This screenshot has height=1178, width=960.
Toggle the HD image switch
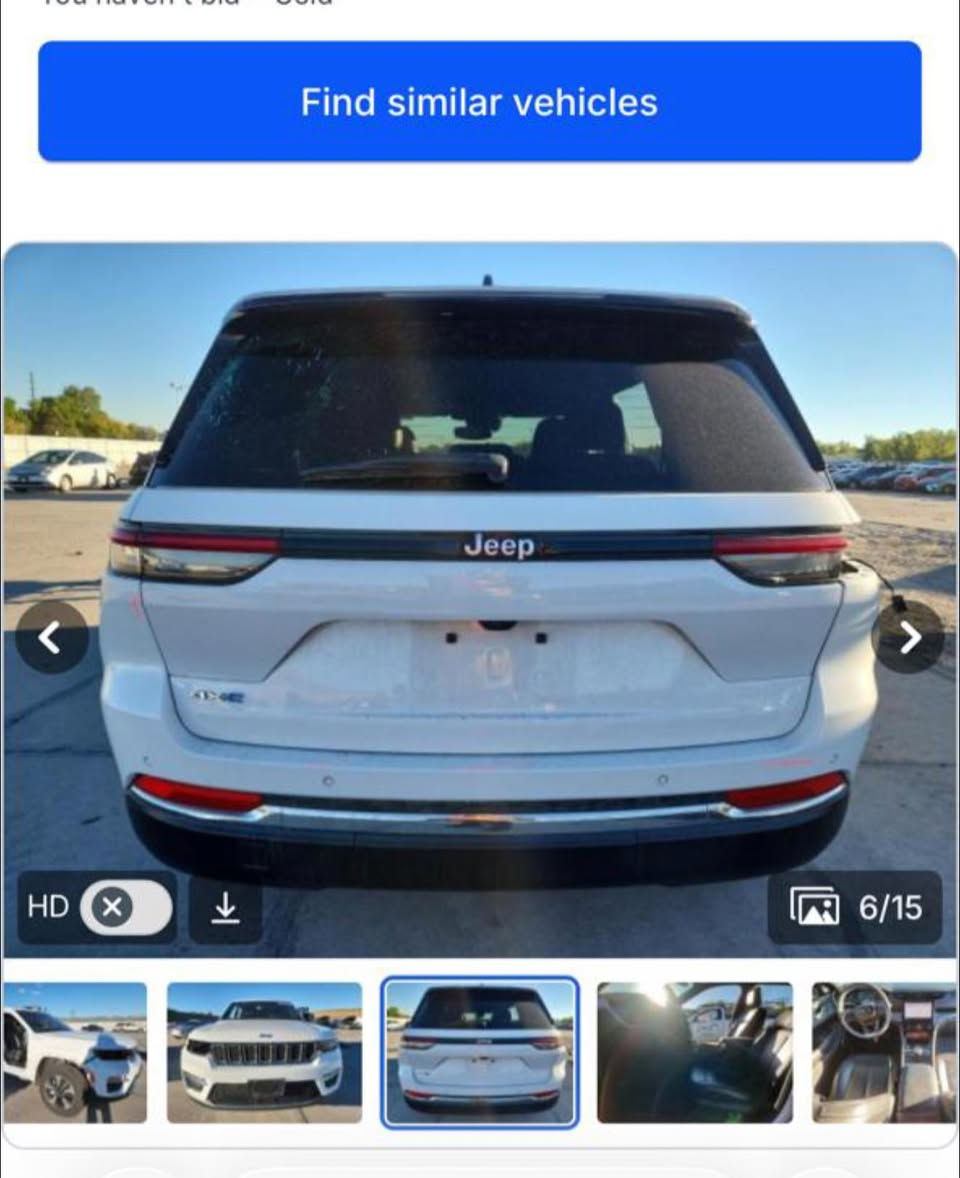point(126,907)
